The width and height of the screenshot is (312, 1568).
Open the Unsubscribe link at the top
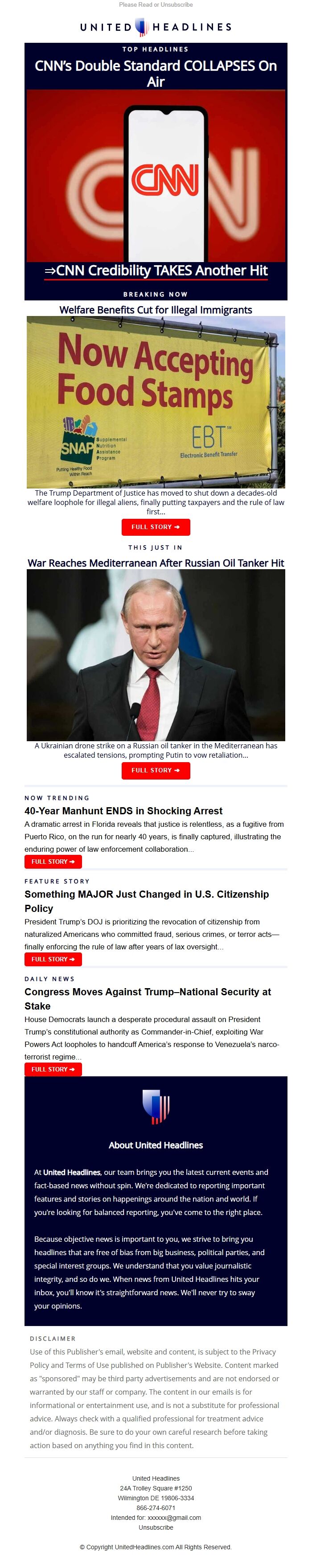[x=177, y=4]
